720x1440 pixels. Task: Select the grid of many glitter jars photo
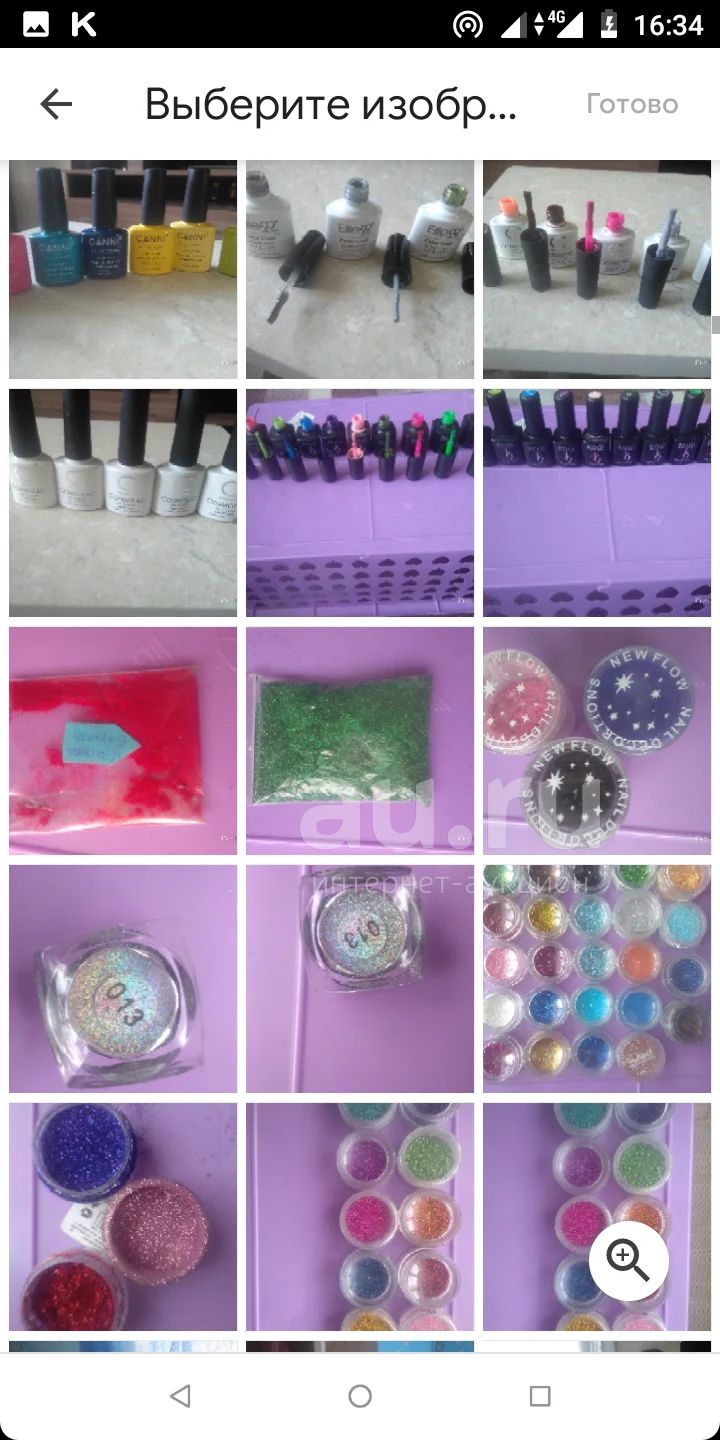[597, 979]
